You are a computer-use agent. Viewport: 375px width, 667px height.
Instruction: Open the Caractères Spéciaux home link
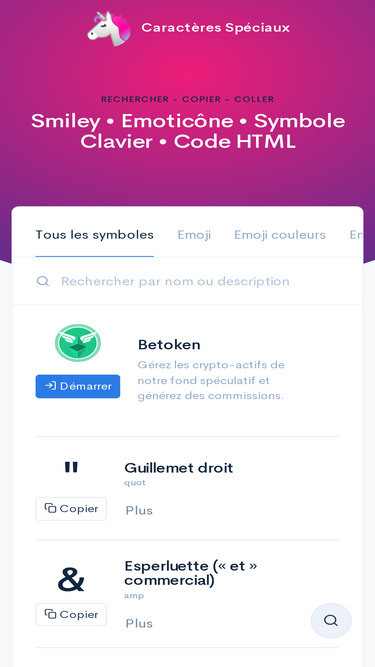tap(188, 28)
